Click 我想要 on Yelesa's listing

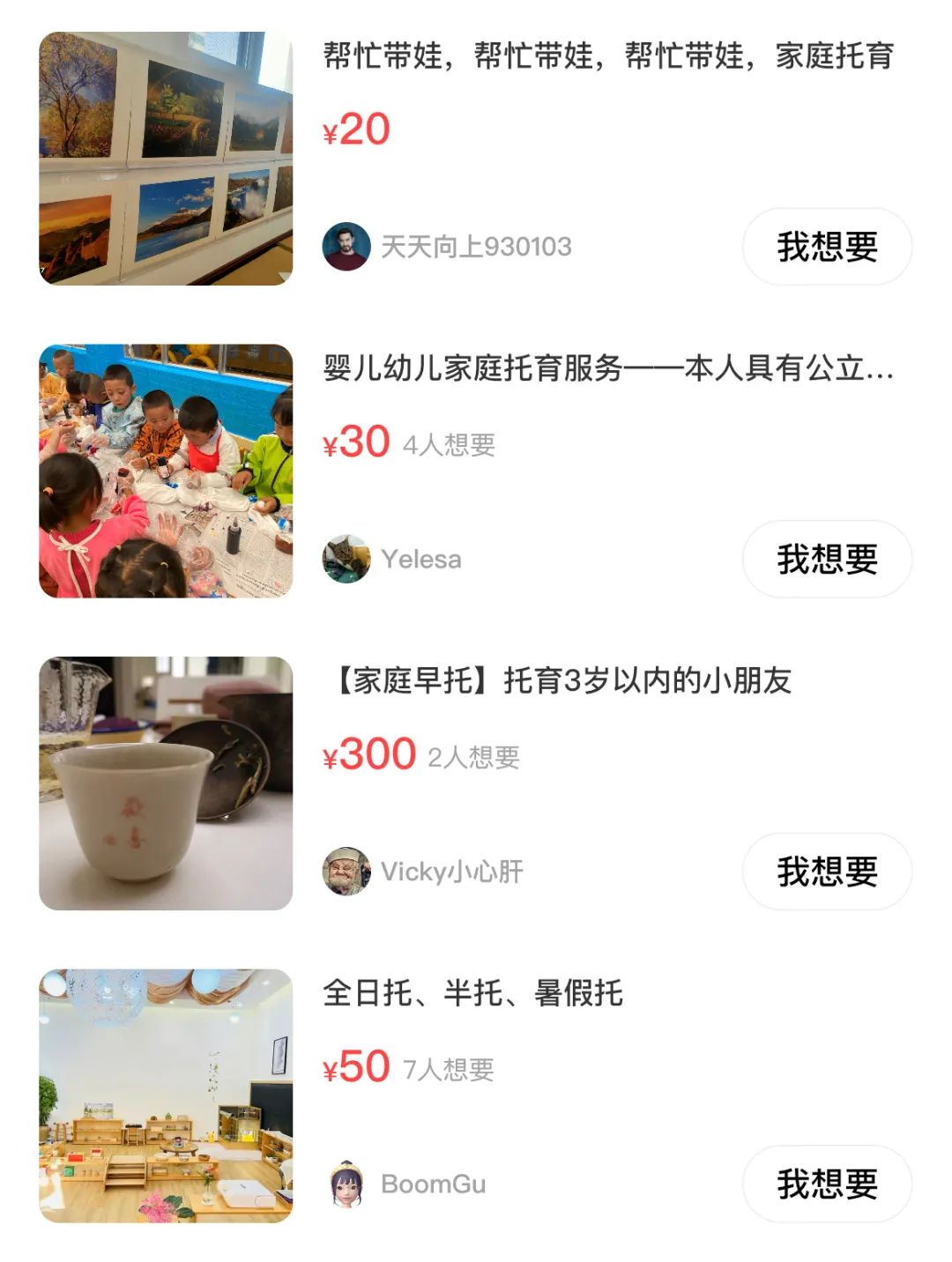pyautogui.click(x=827, y=559)
